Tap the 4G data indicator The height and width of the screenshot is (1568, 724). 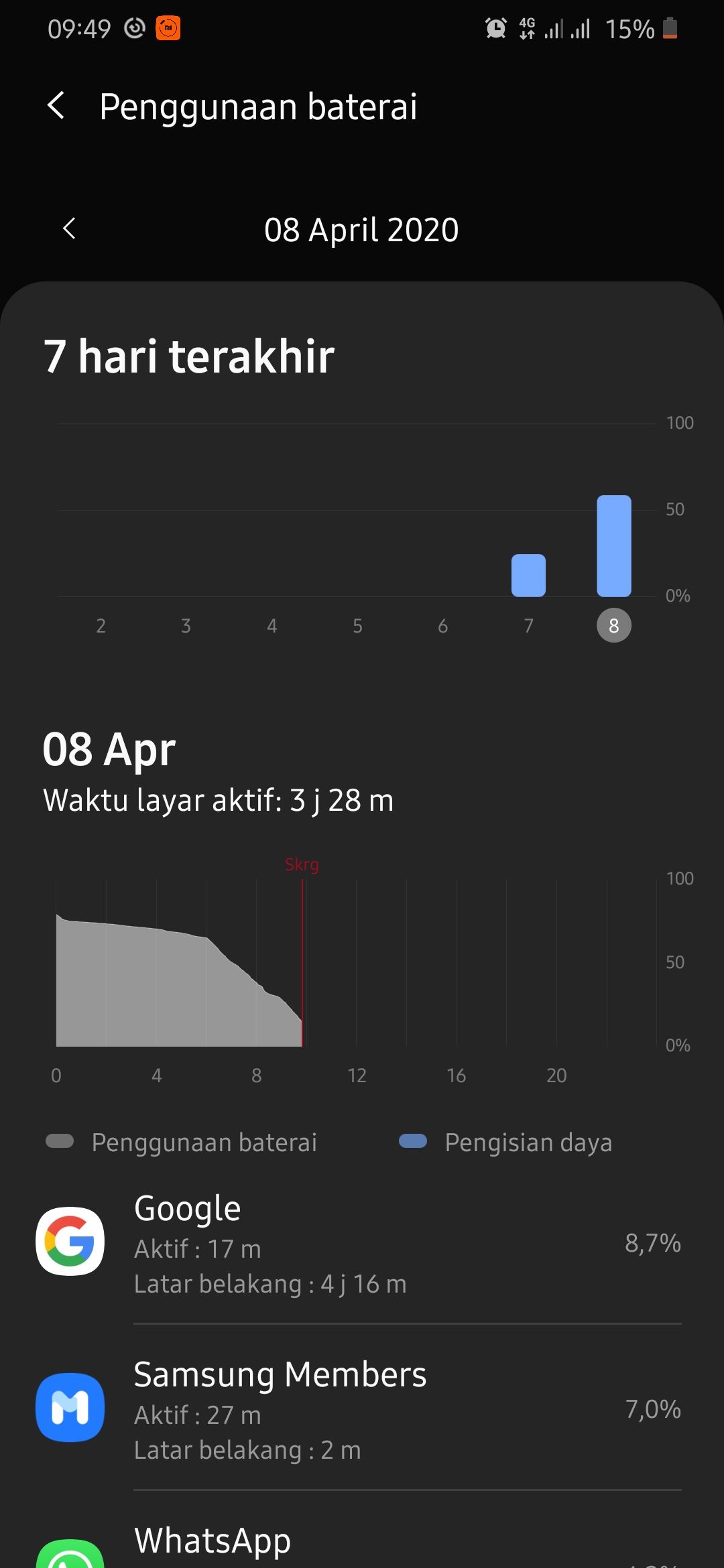click(x=526, y=28)
